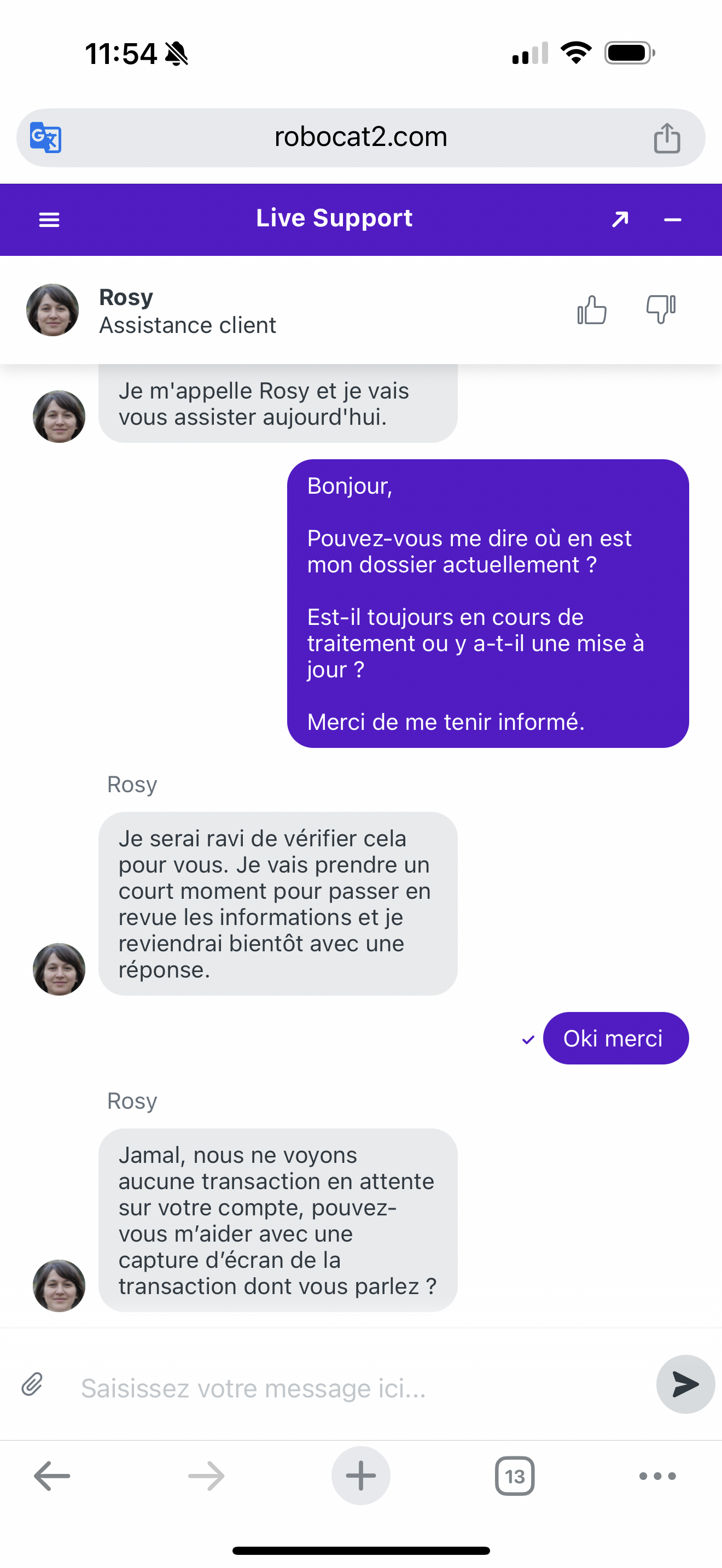Tap the robocat2.com address bar
Image resolution: width=722 pixels, height=1568 pixels.
360,138
